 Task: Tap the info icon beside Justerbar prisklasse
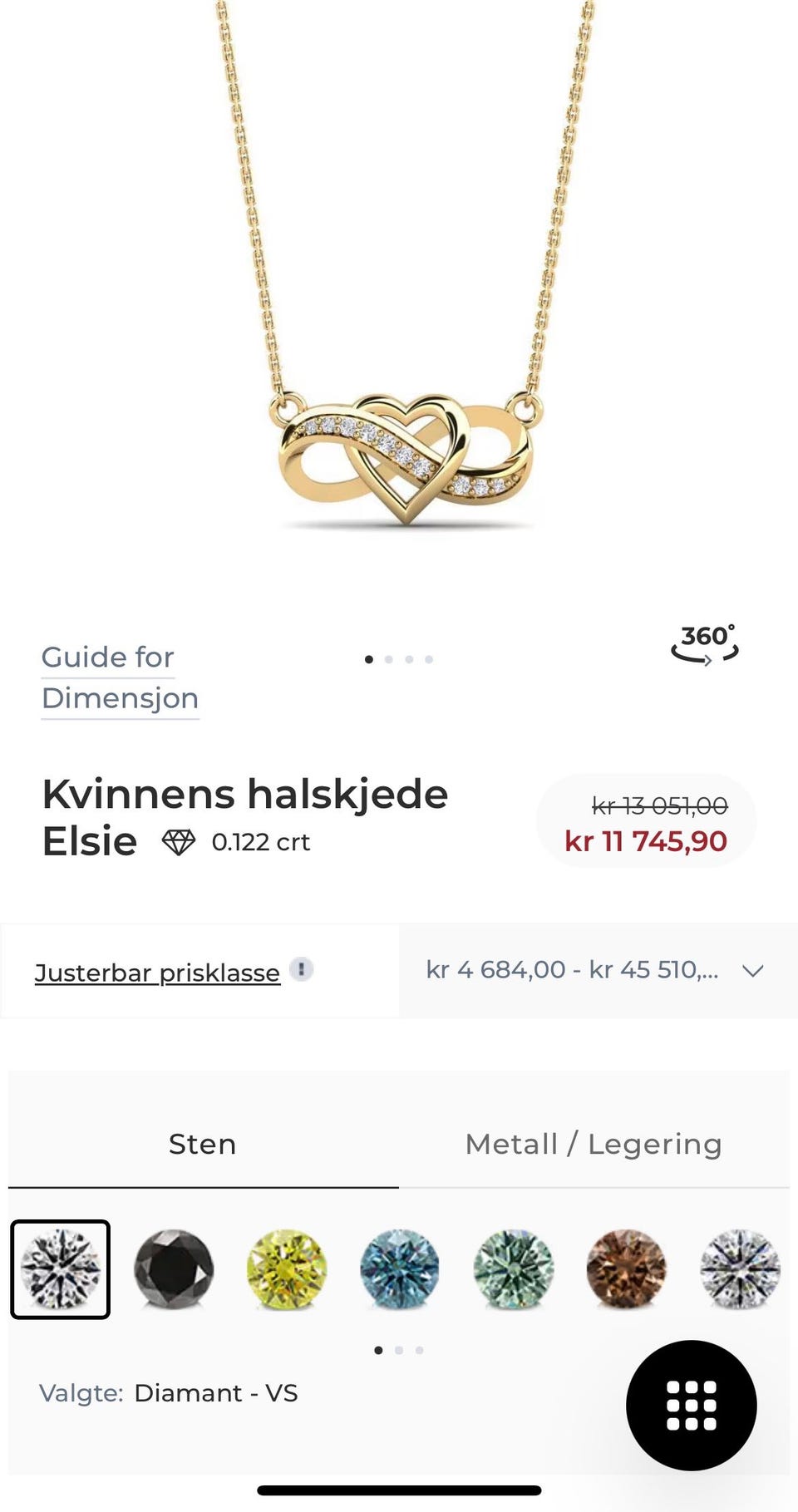303,968
